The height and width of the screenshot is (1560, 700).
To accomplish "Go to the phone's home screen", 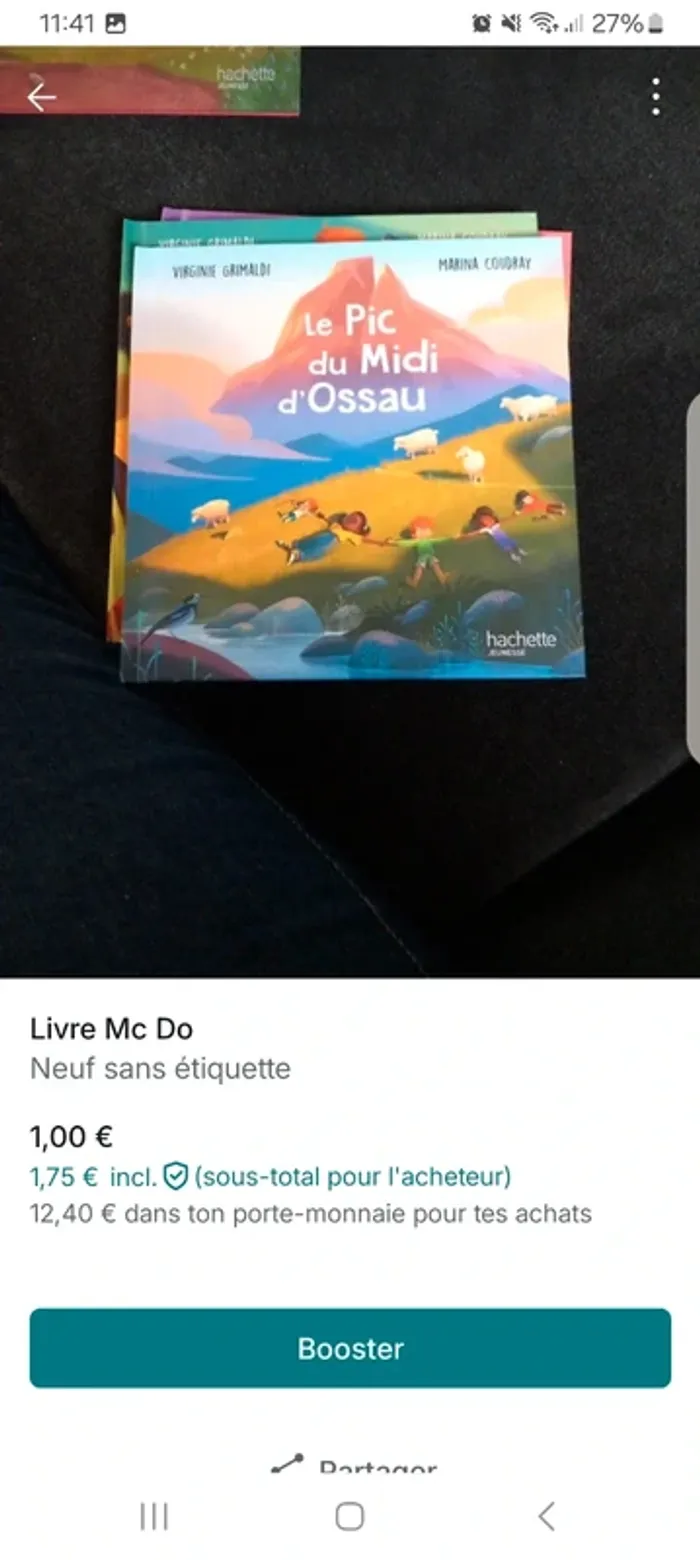I will 349,1516.
